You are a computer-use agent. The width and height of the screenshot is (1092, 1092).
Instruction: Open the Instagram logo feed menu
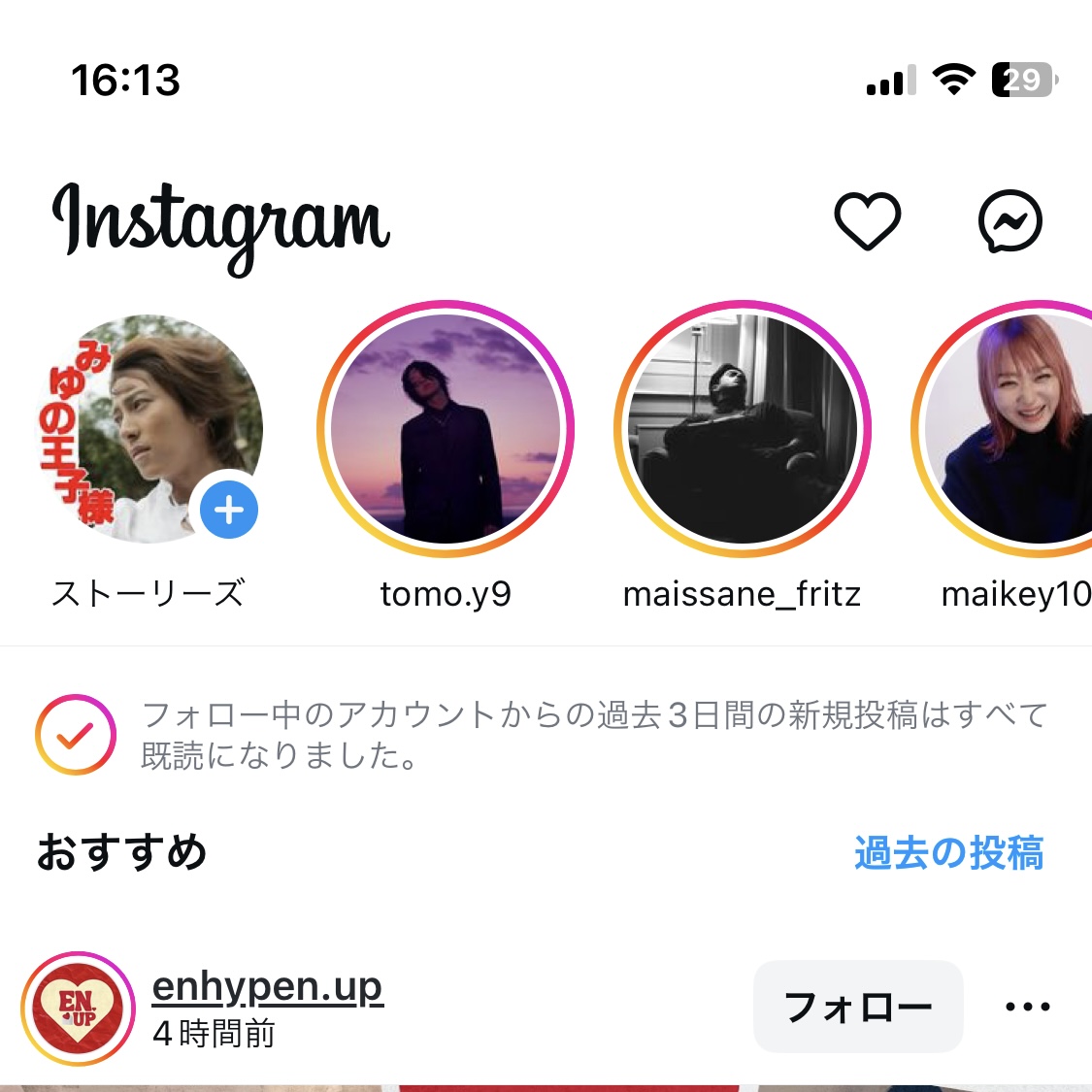221,223
